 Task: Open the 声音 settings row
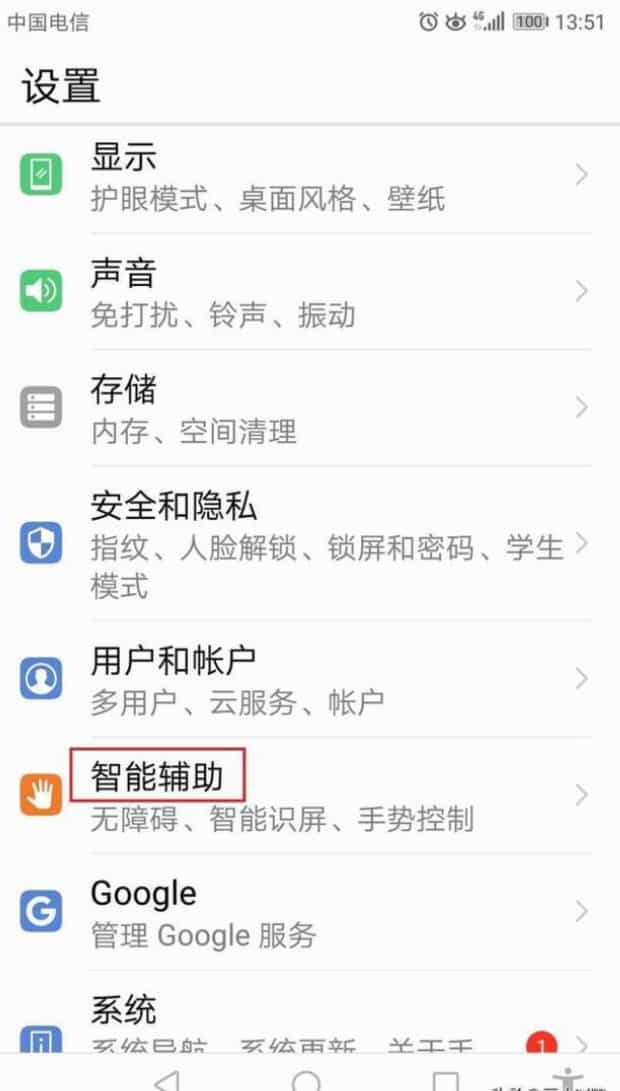pos(300,292)
